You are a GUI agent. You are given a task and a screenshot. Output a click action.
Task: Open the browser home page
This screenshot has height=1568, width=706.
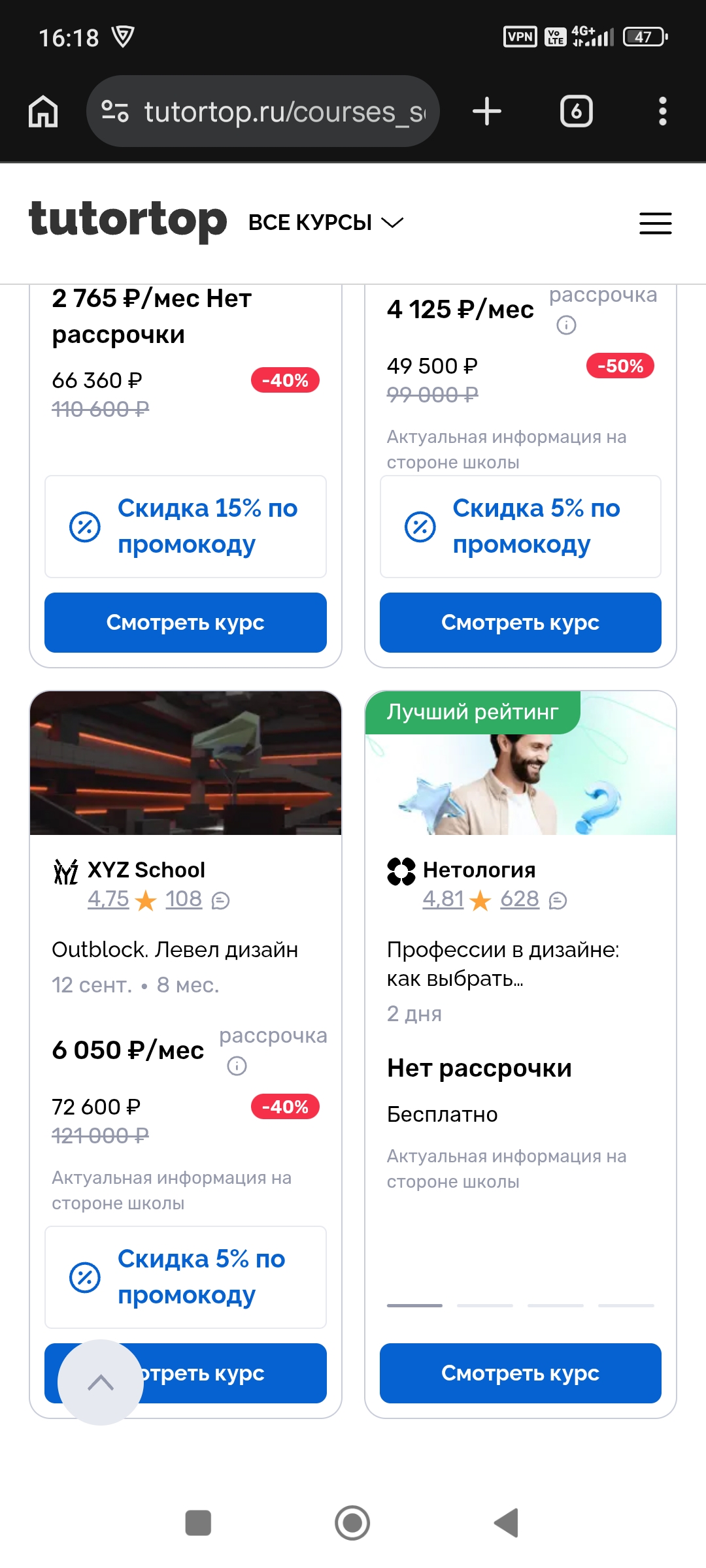[43, 111]
